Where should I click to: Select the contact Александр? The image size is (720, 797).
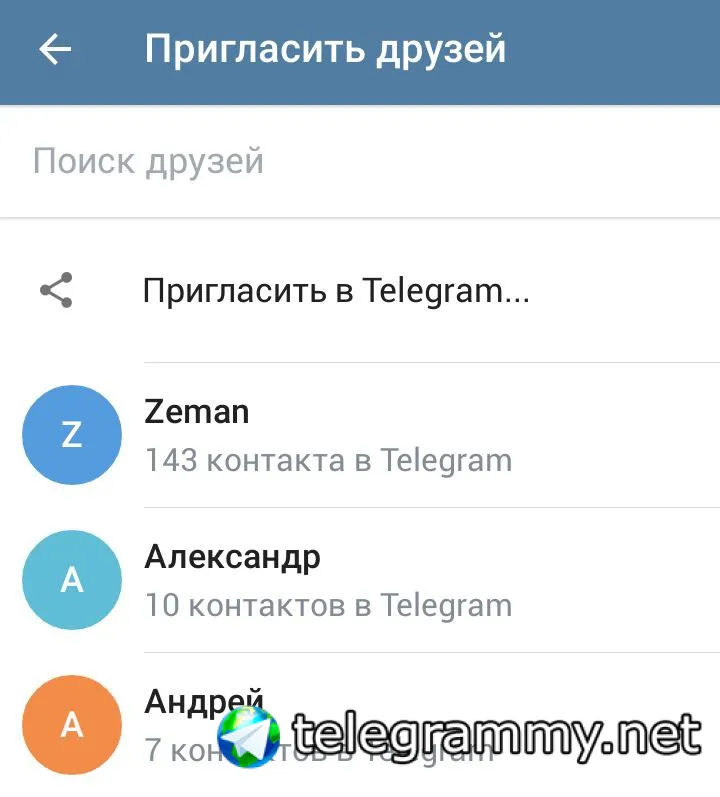pyautogui.click(x=328, y=580)
